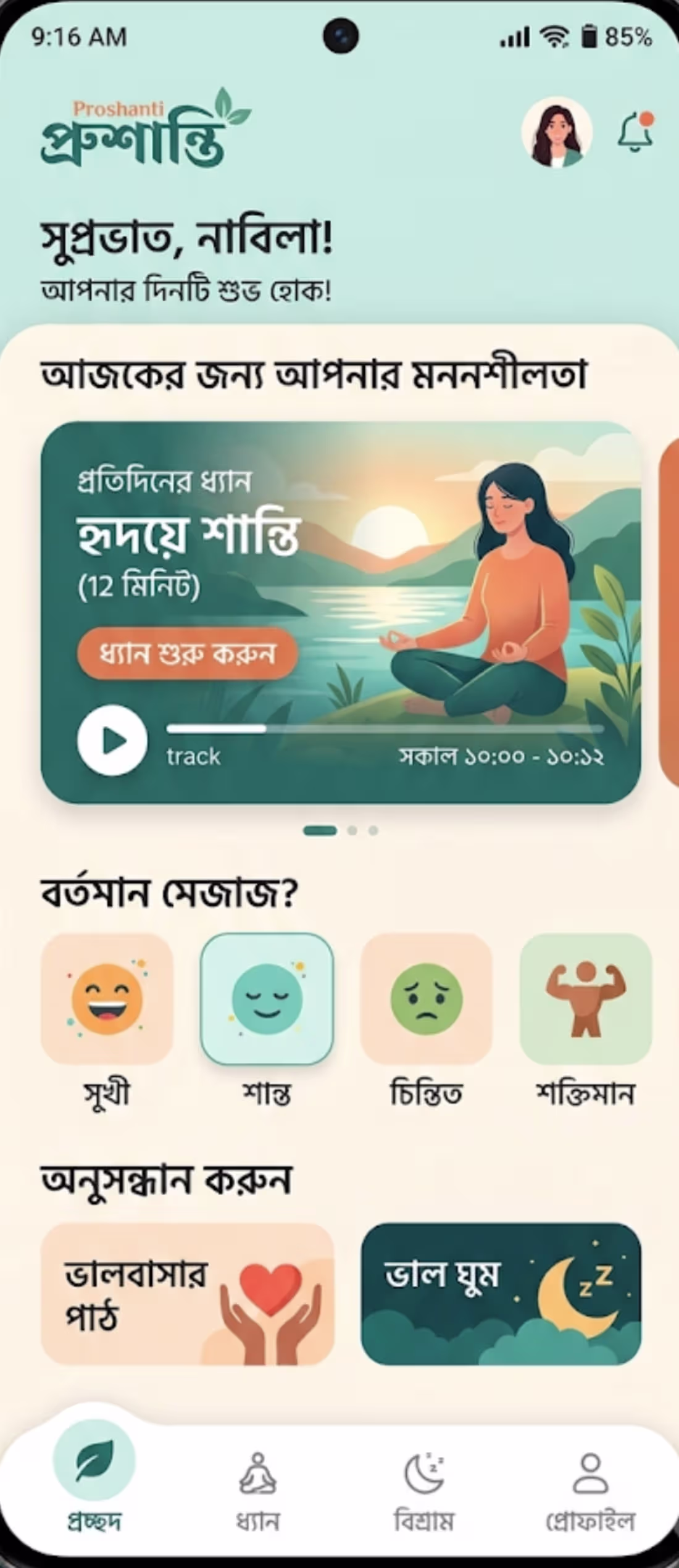Tap the ধ্যান শুরু করুন button
This screenshot has height=1568, width=679.
187,654
